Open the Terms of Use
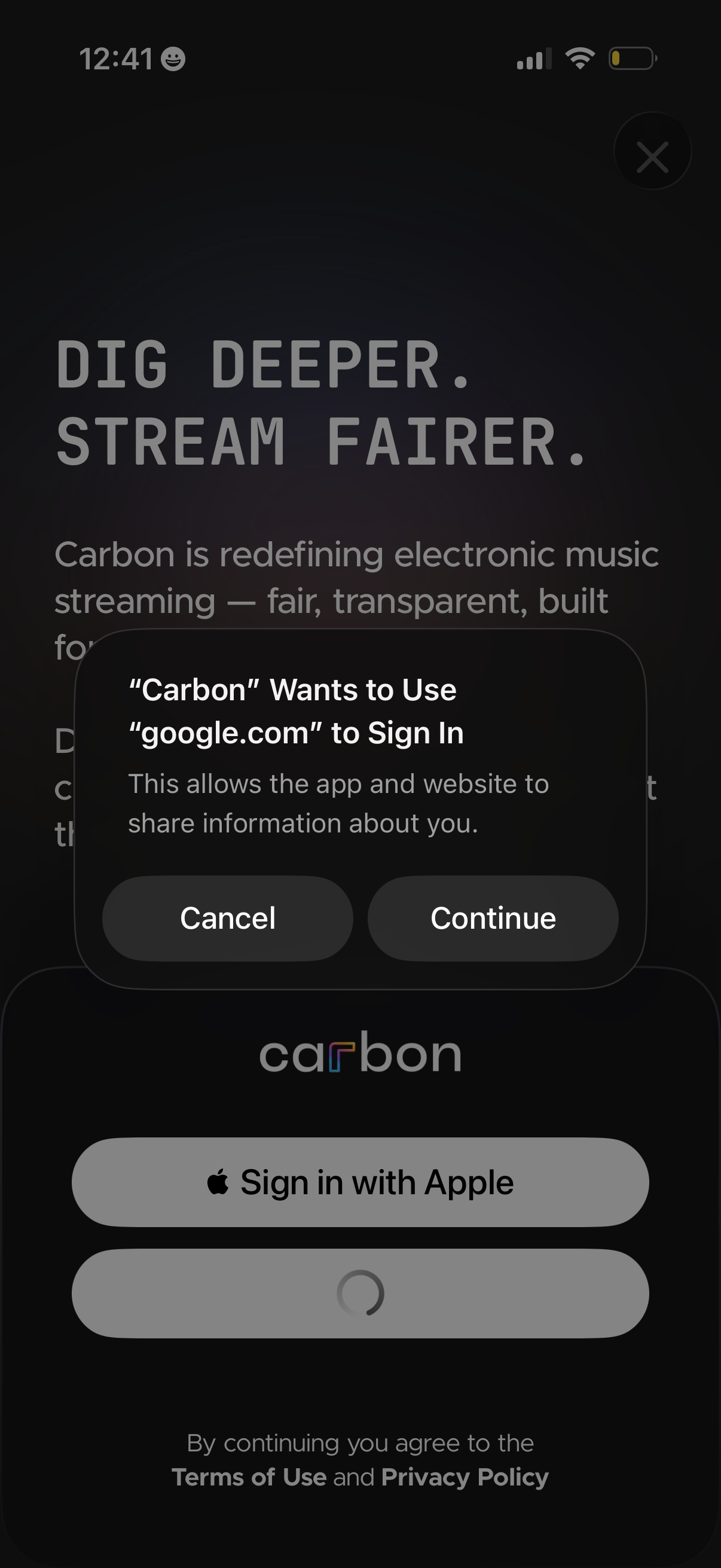 pyautogui.click(x=249, y=1477)
